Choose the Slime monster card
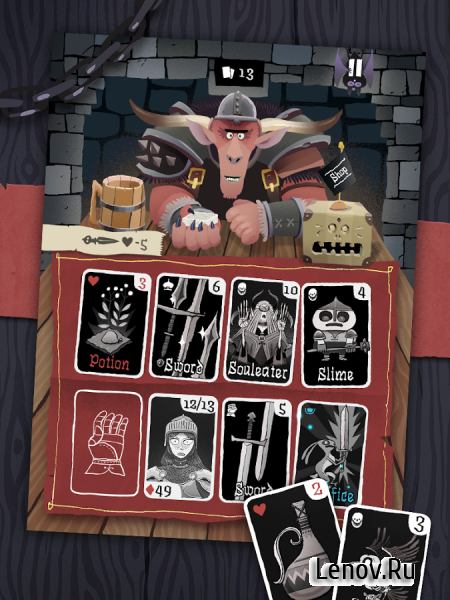 [x=336, y=335]
